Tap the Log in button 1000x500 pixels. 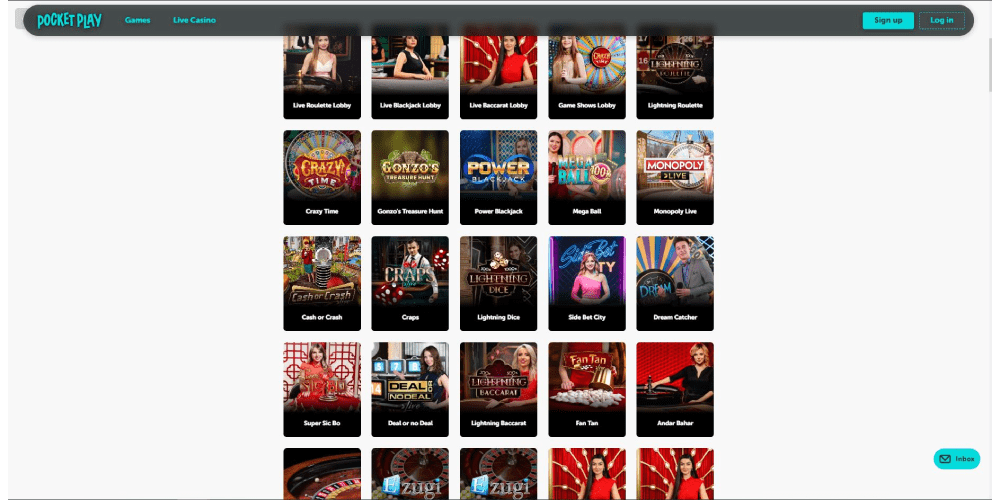click(x=941, y=20)
